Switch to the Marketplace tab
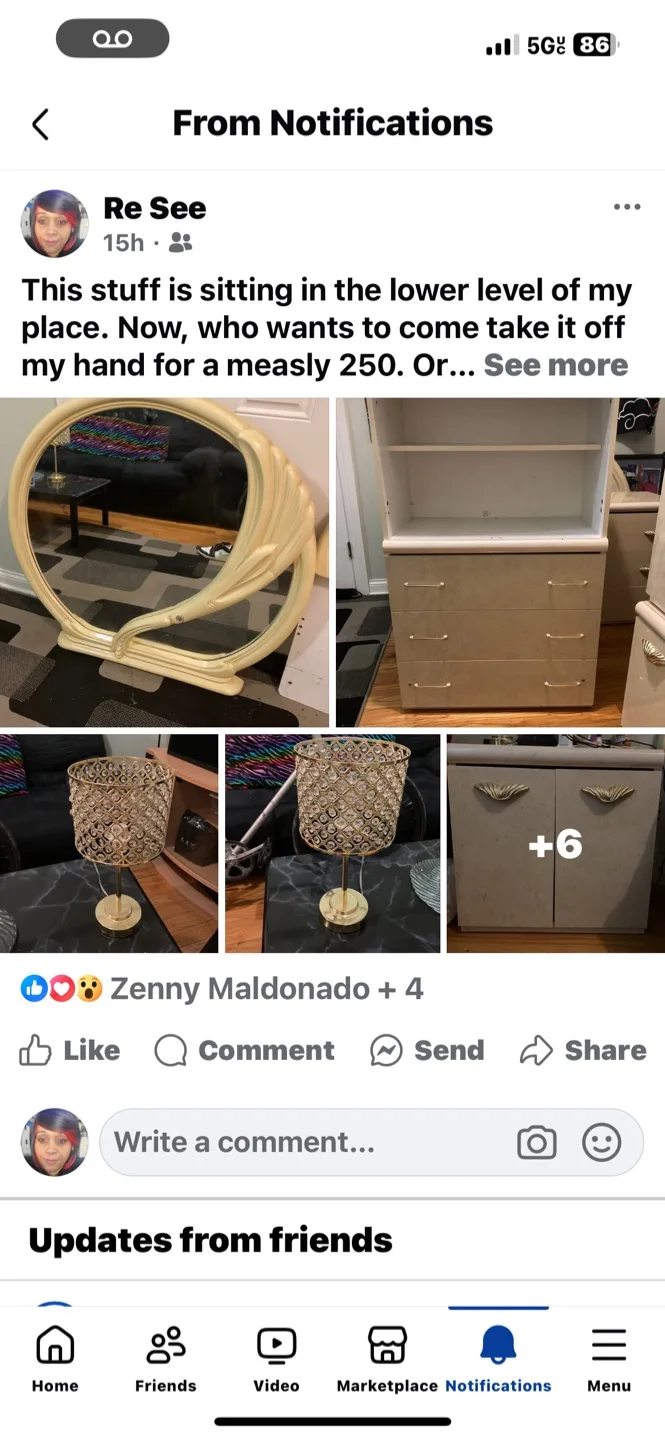 pyautogui.click(x=387, y=1358)
